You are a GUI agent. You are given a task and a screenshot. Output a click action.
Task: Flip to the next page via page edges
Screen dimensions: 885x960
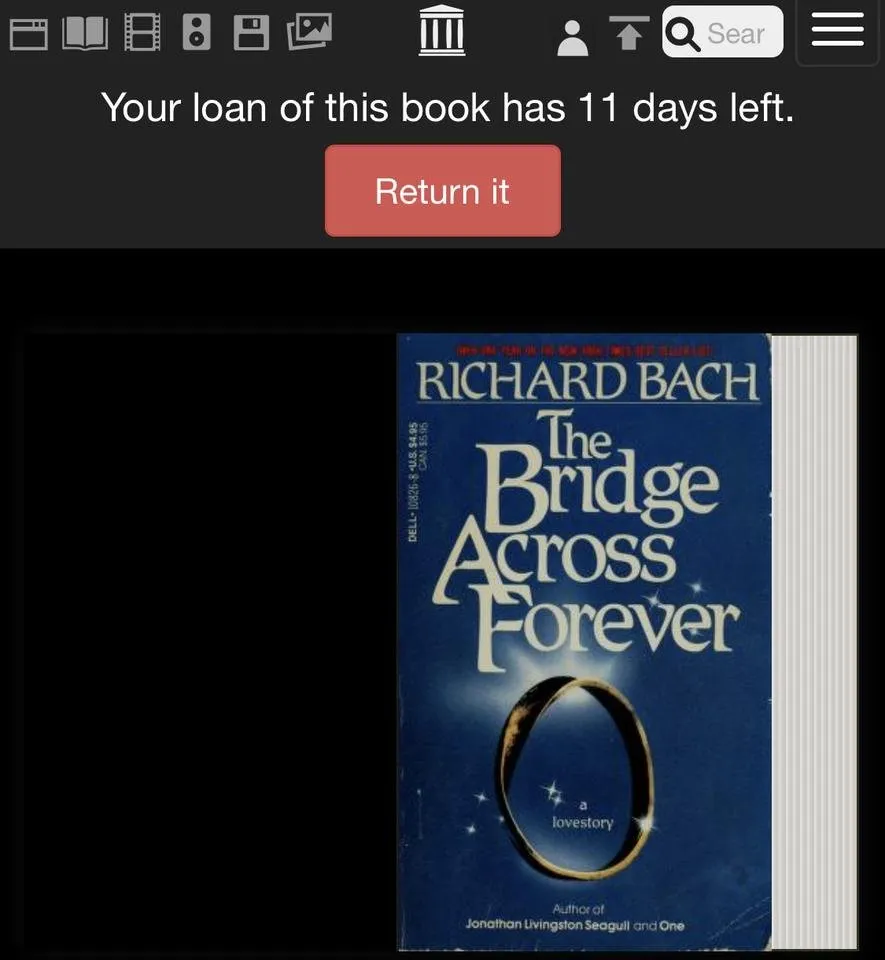pos(815,640)
